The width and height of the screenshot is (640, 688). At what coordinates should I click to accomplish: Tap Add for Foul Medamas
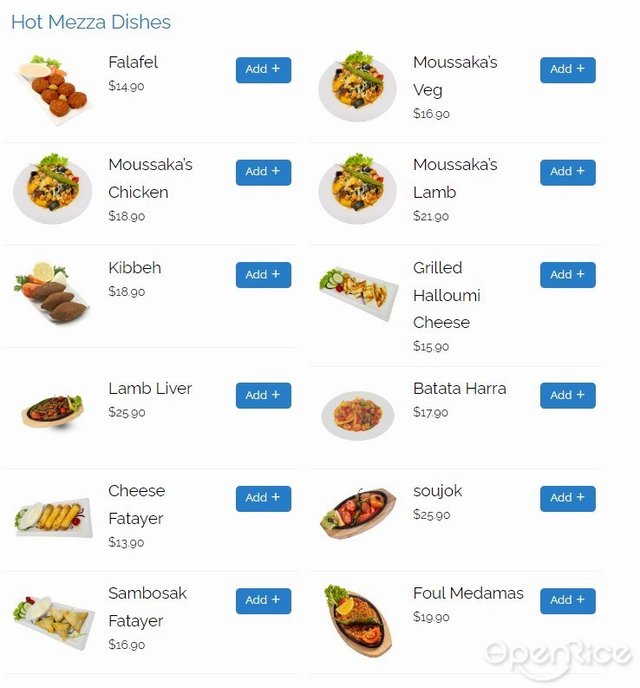click(567, 600)
